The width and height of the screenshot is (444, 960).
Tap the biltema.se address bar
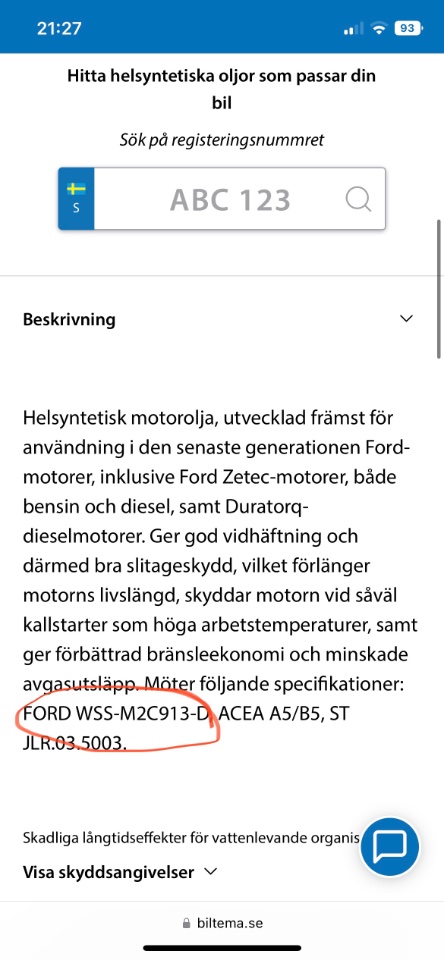pos(222,922)
